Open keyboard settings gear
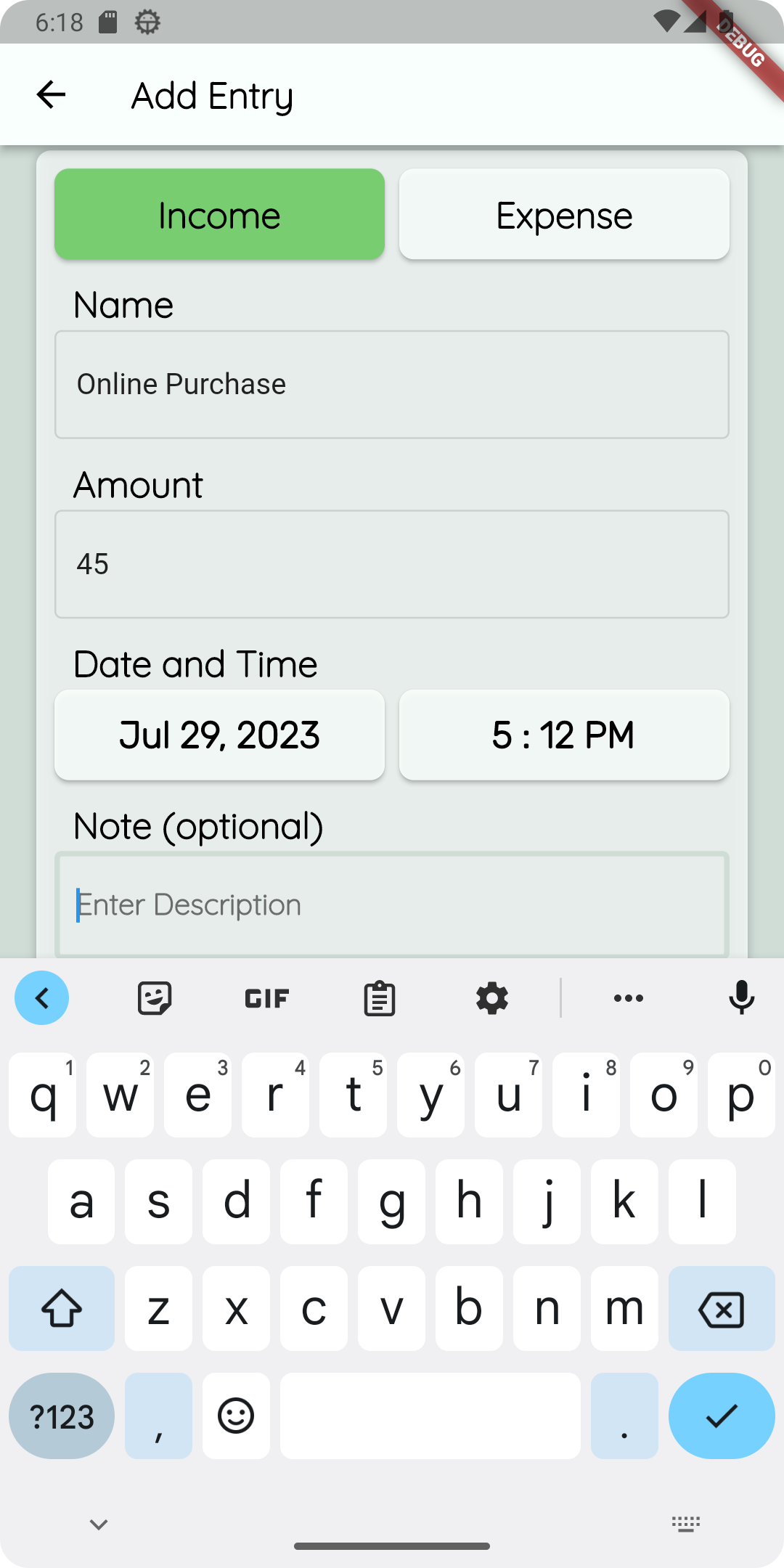Screen dimensions: 784x1568 [x=492, y=998]
